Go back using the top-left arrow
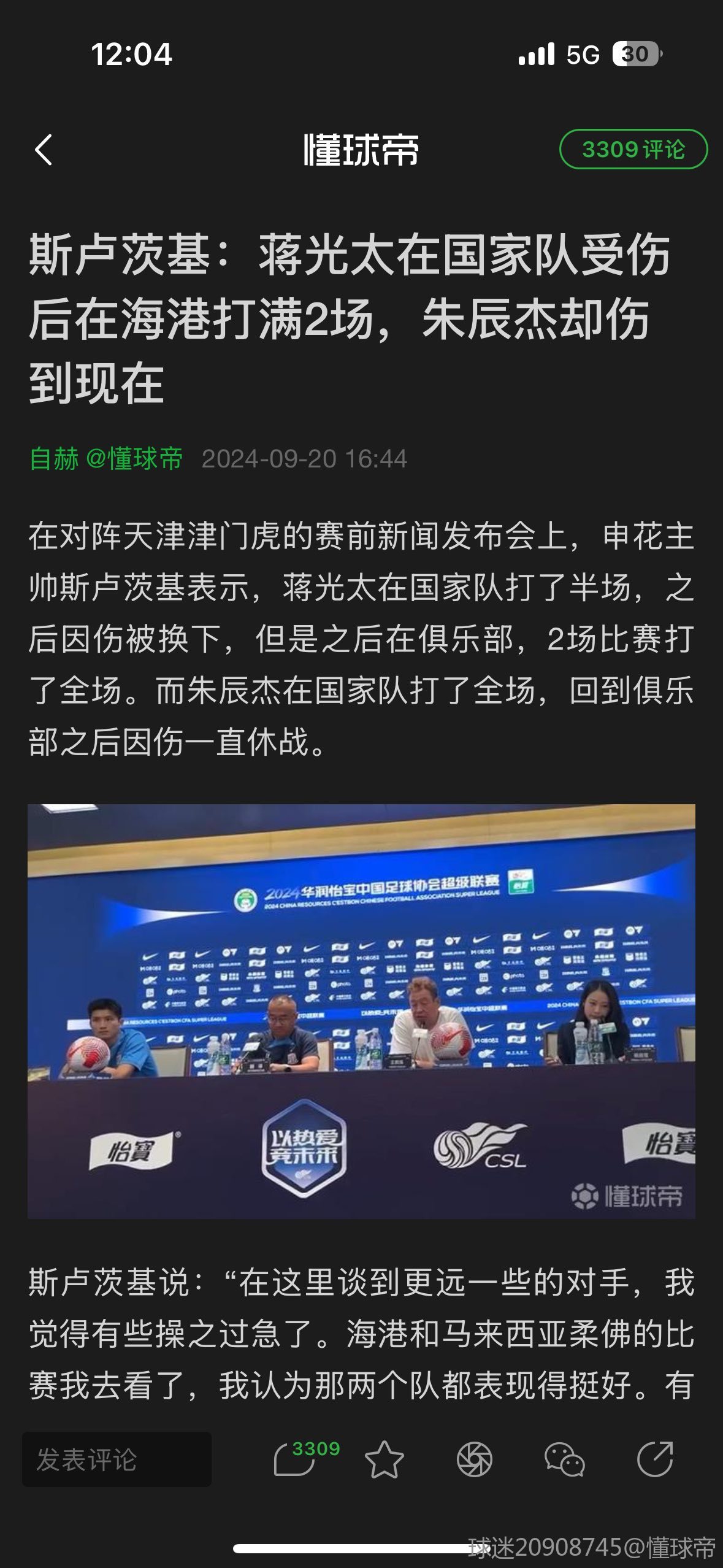 pos(43,150)
